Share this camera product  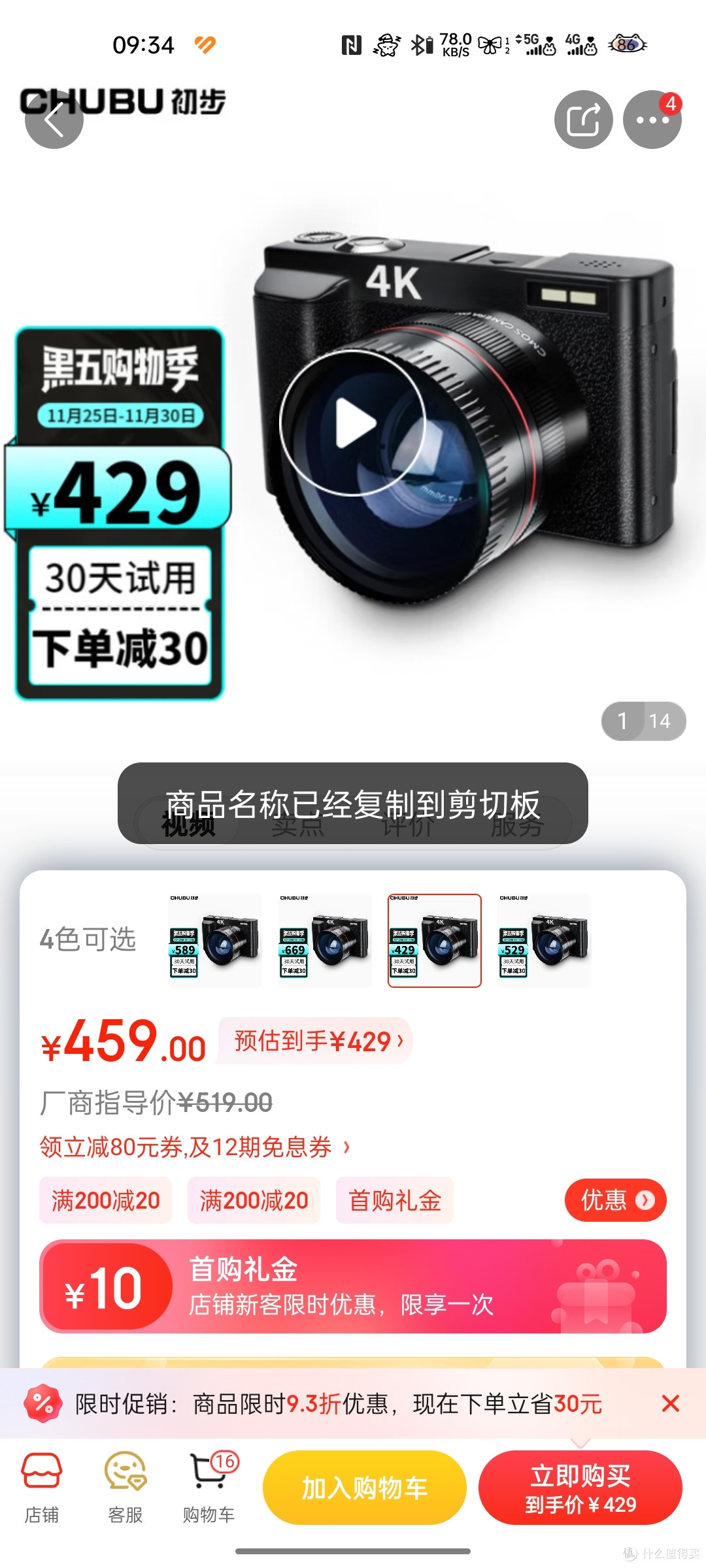[x=583, y=120]
